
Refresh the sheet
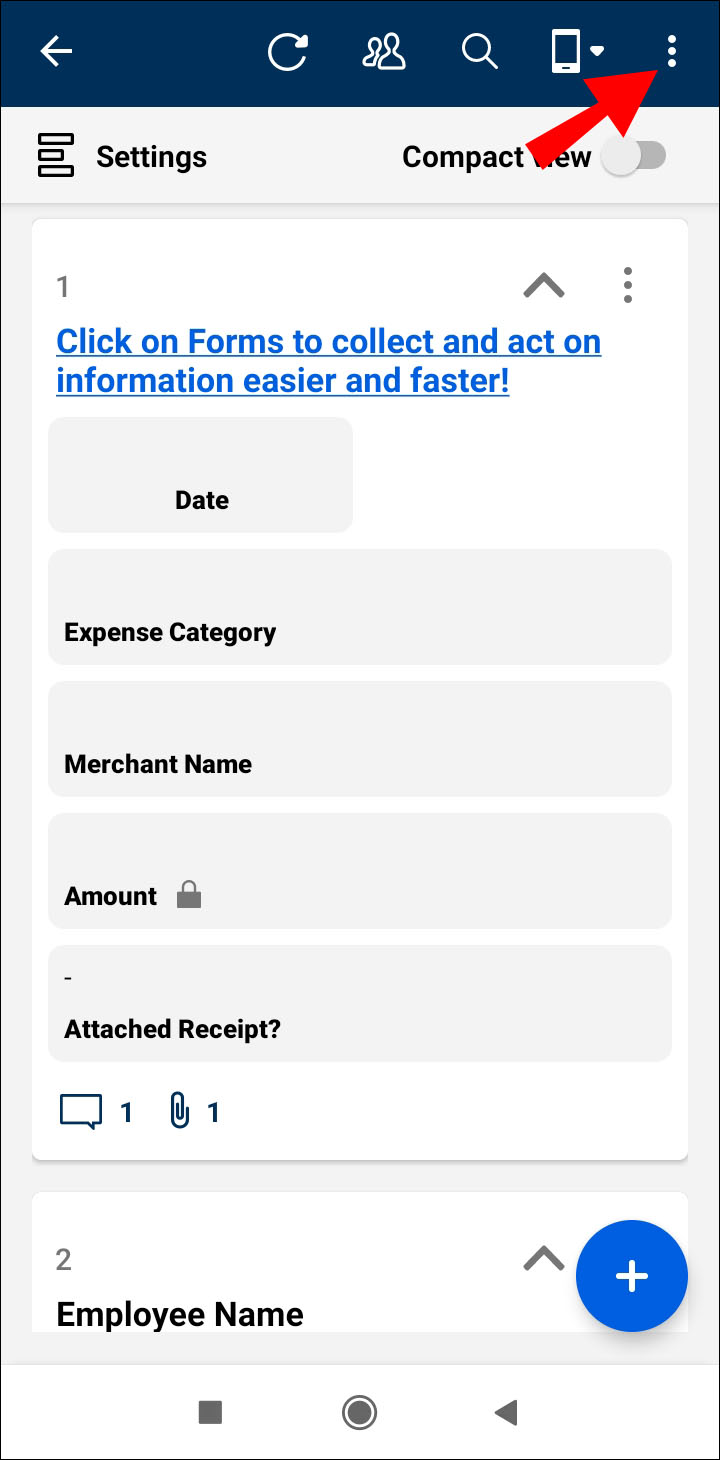click(288, 52)
